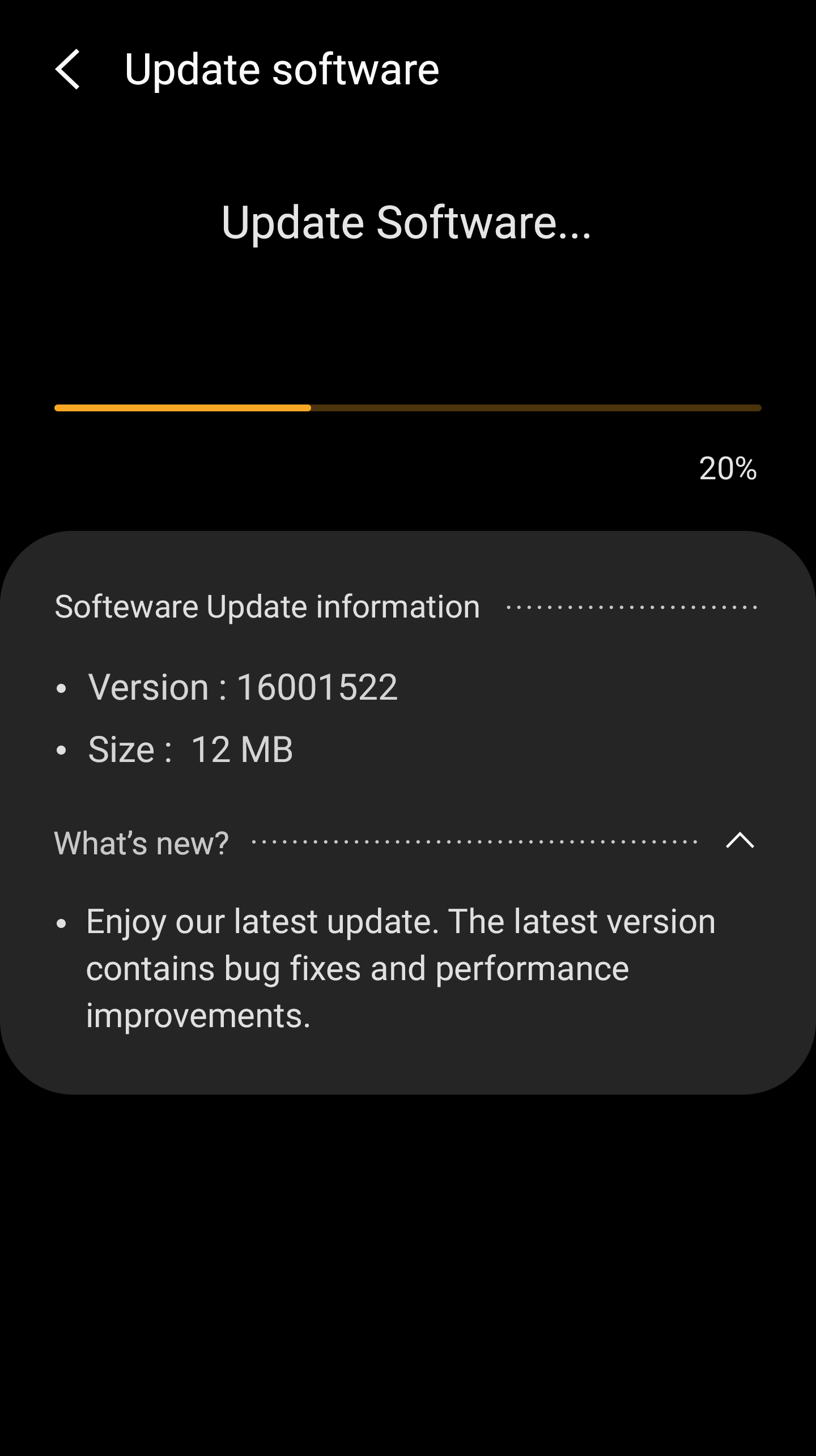Collapse the What's new section
This screenshot has height=1456, width=816.
pyautogui.click(x=739, y=841)
